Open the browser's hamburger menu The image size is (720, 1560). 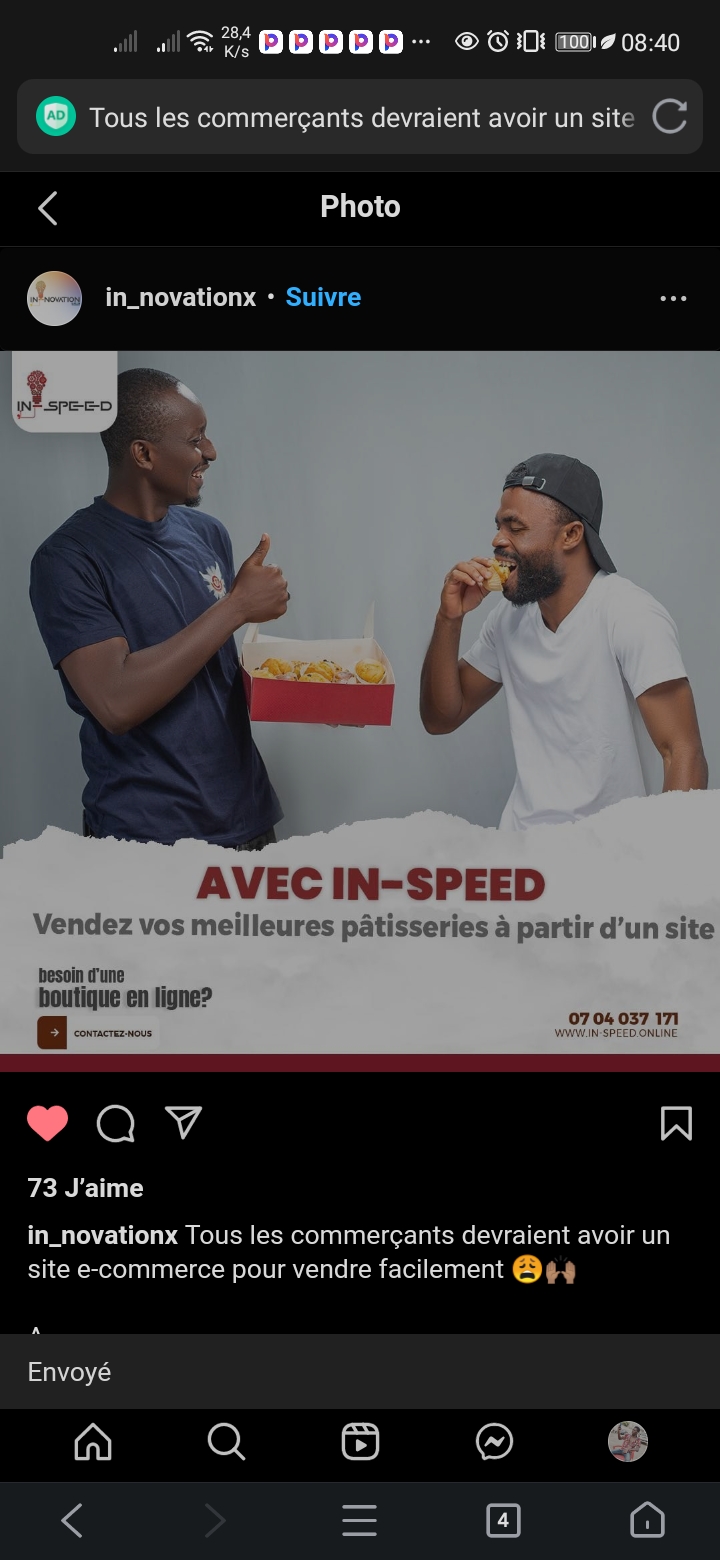pyautogui.click(x=359, y=1521)
